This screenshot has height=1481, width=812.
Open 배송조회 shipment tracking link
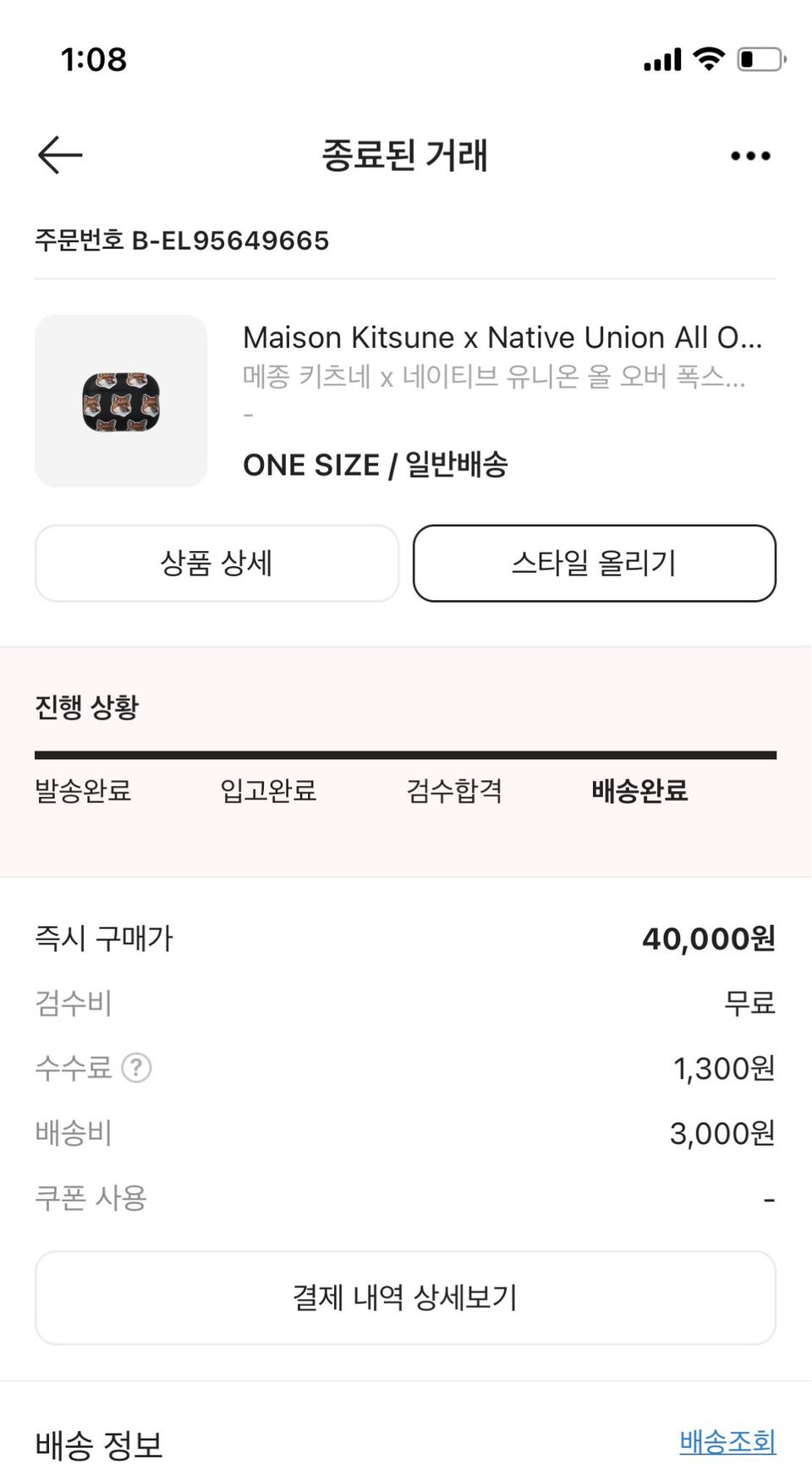(x=727, y=1439)
